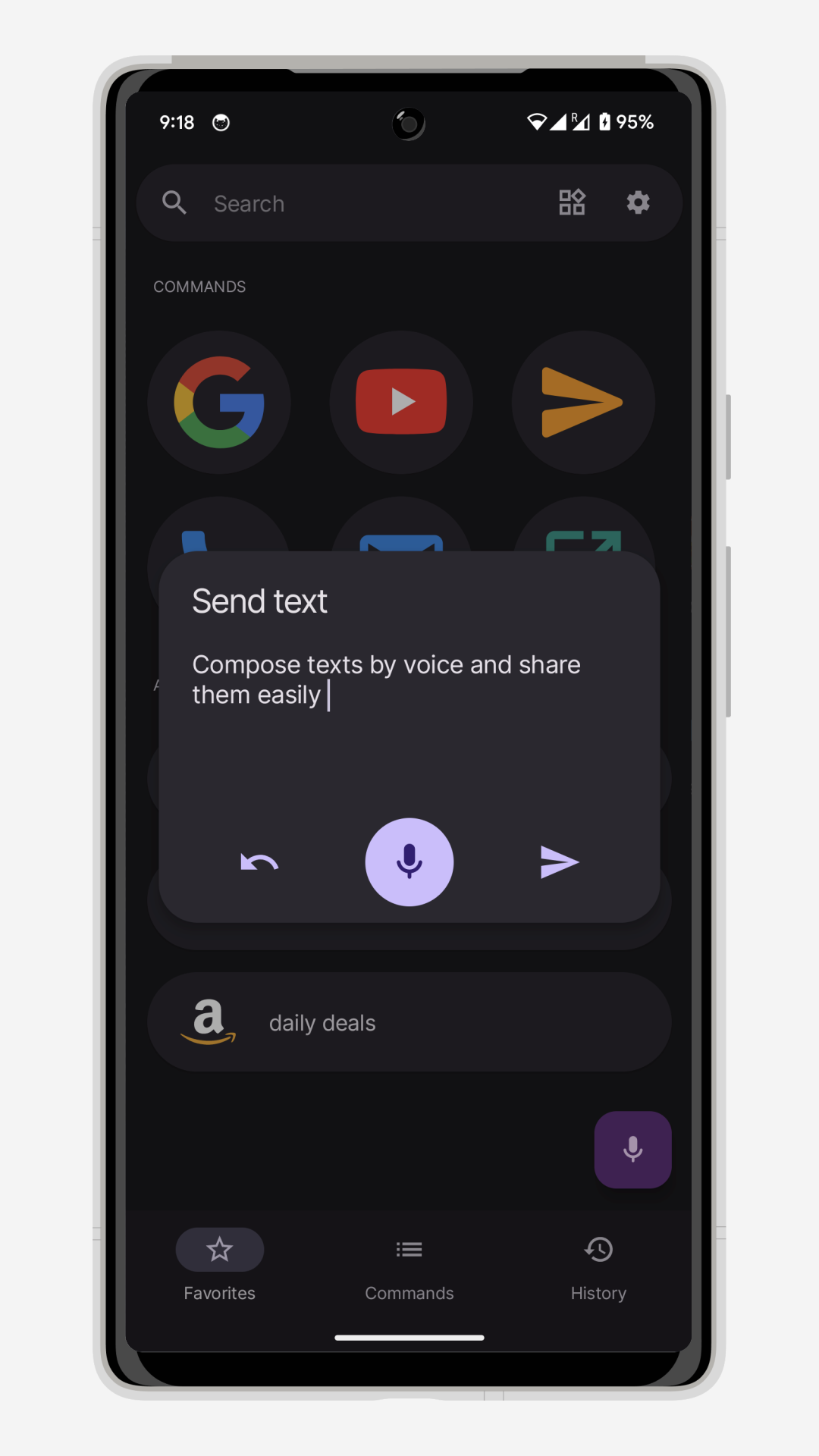
Task: Switch to the Commands tab
Action: 409,1265
